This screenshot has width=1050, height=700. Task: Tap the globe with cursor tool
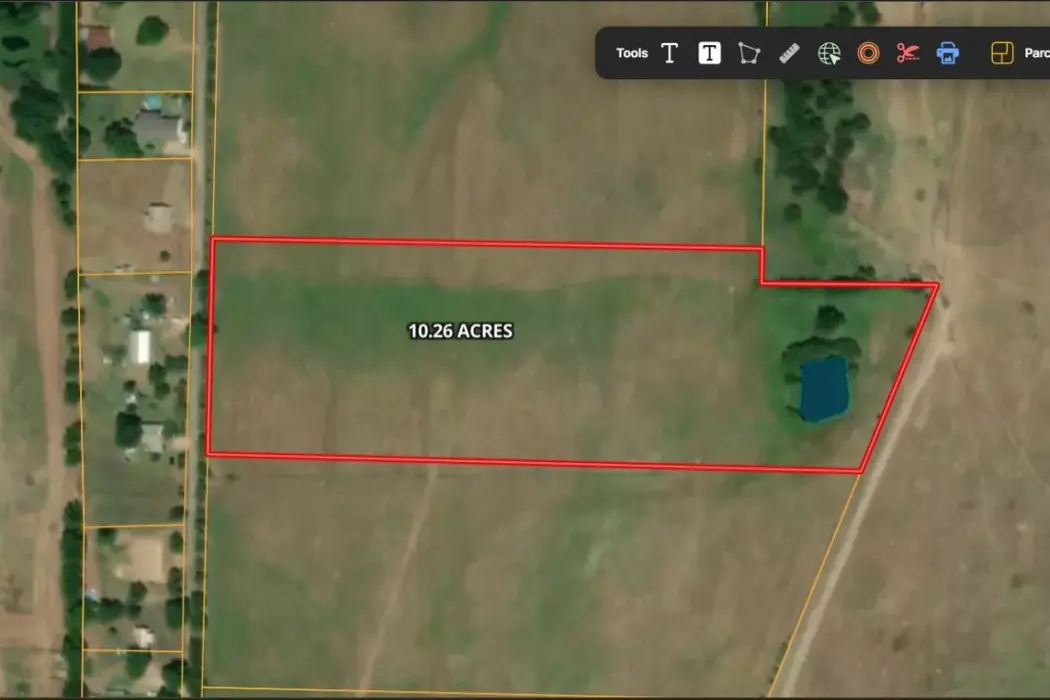(x=829, y=53)
